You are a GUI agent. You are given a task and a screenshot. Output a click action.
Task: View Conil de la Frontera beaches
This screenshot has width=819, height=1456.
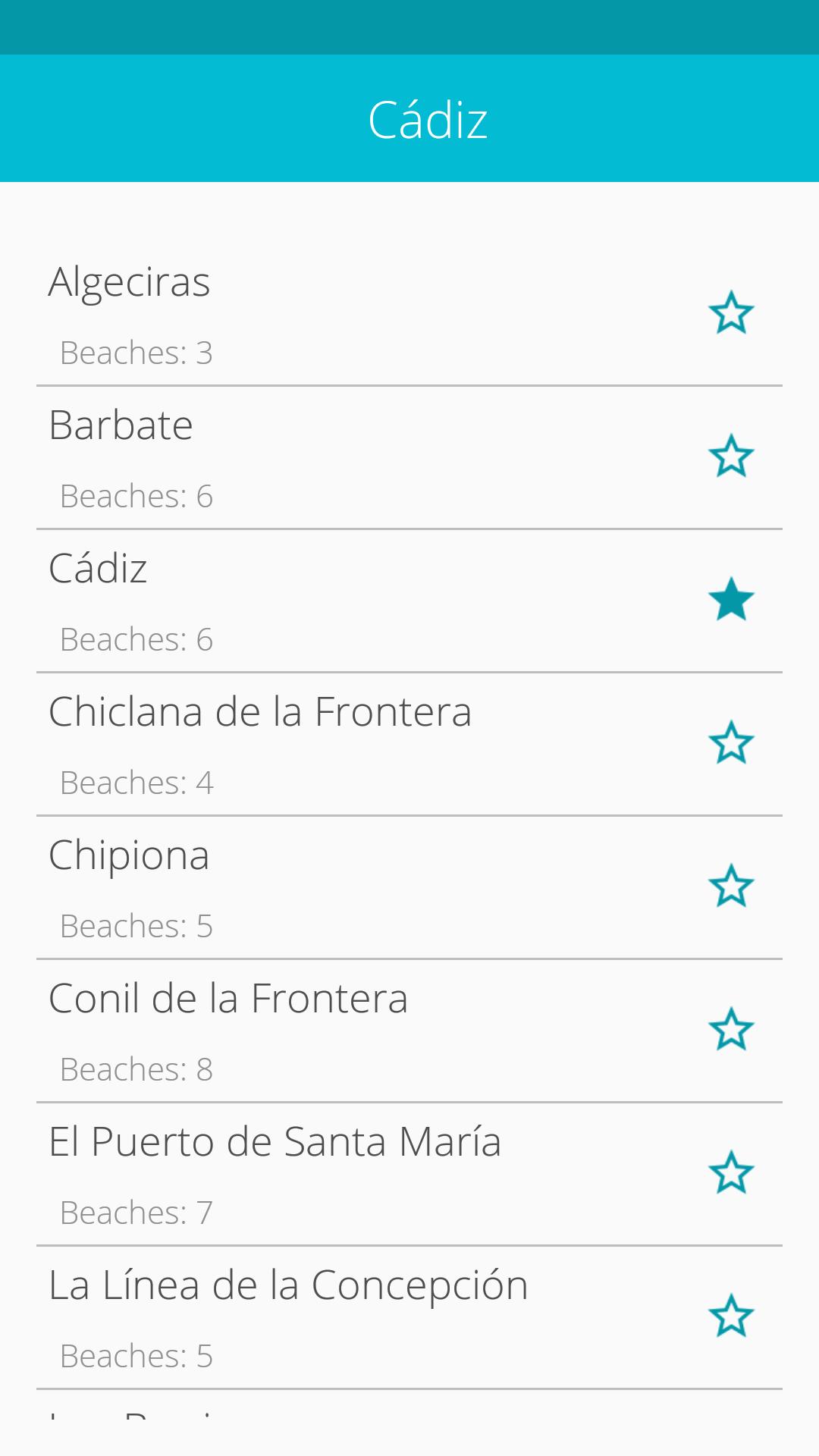[x=409, y=1031]
